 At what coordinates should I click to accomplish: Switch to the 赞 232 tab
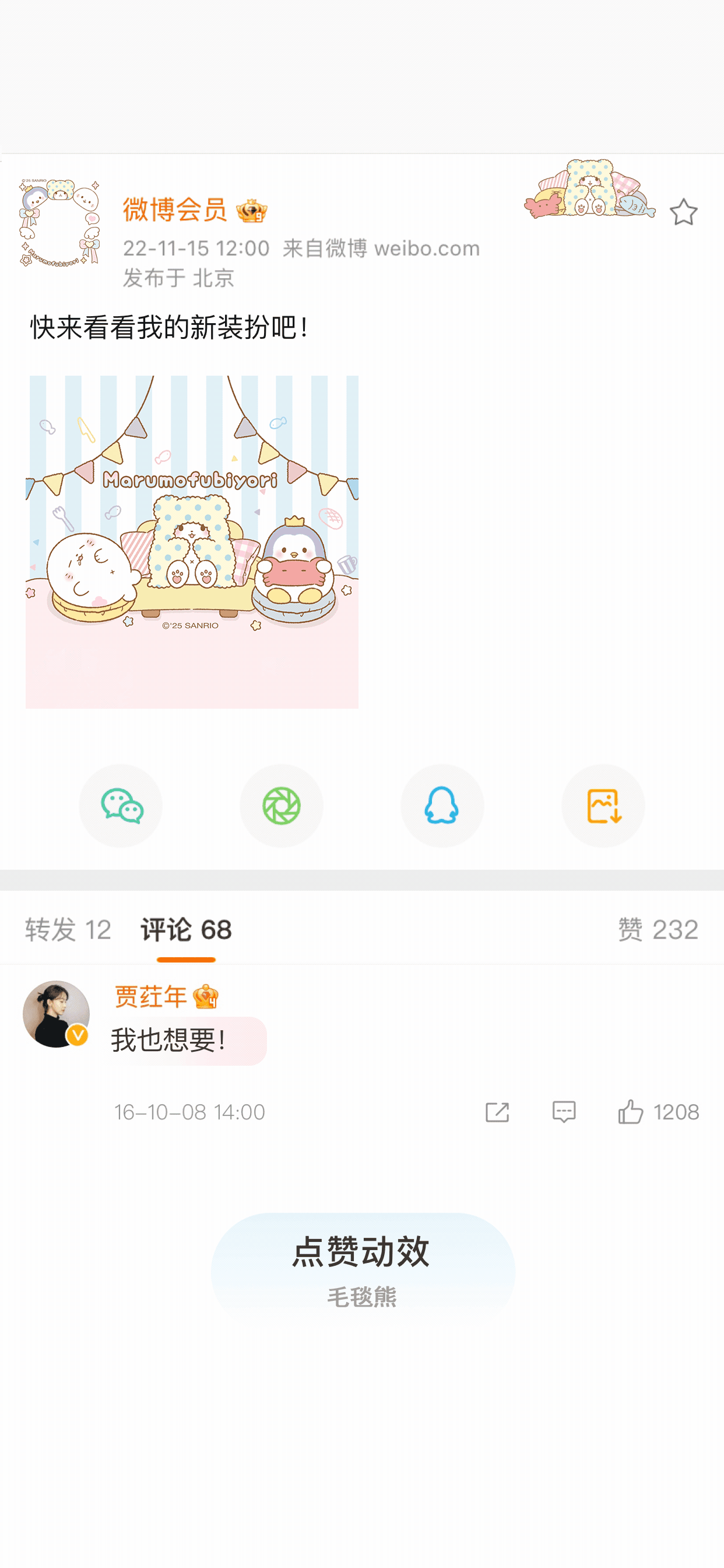(658, 929)
